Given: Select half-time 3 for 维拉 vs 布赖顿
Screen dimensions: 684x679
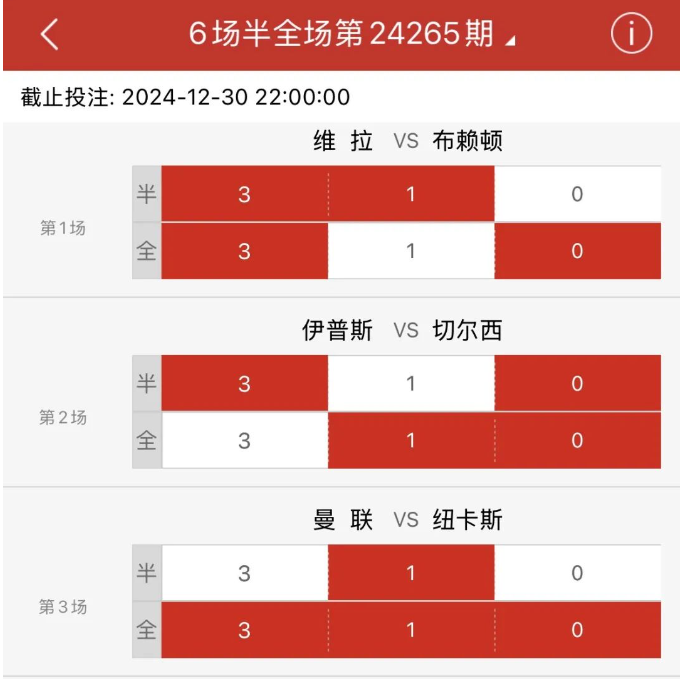Looking at the screenshot, I should 245,194.
